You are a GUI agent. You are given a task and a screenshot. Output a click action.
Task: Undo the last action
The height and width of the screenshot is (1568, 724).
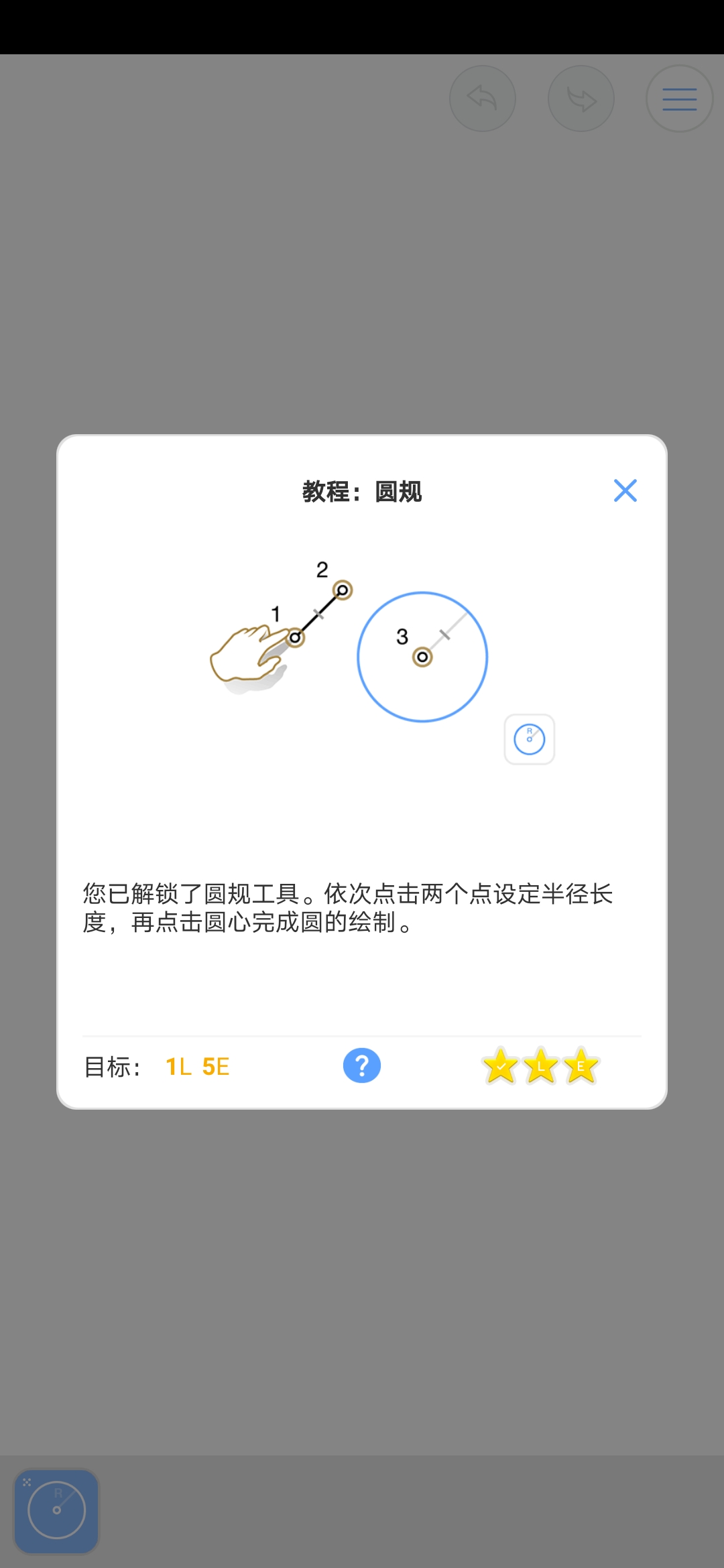pos(483,99)
